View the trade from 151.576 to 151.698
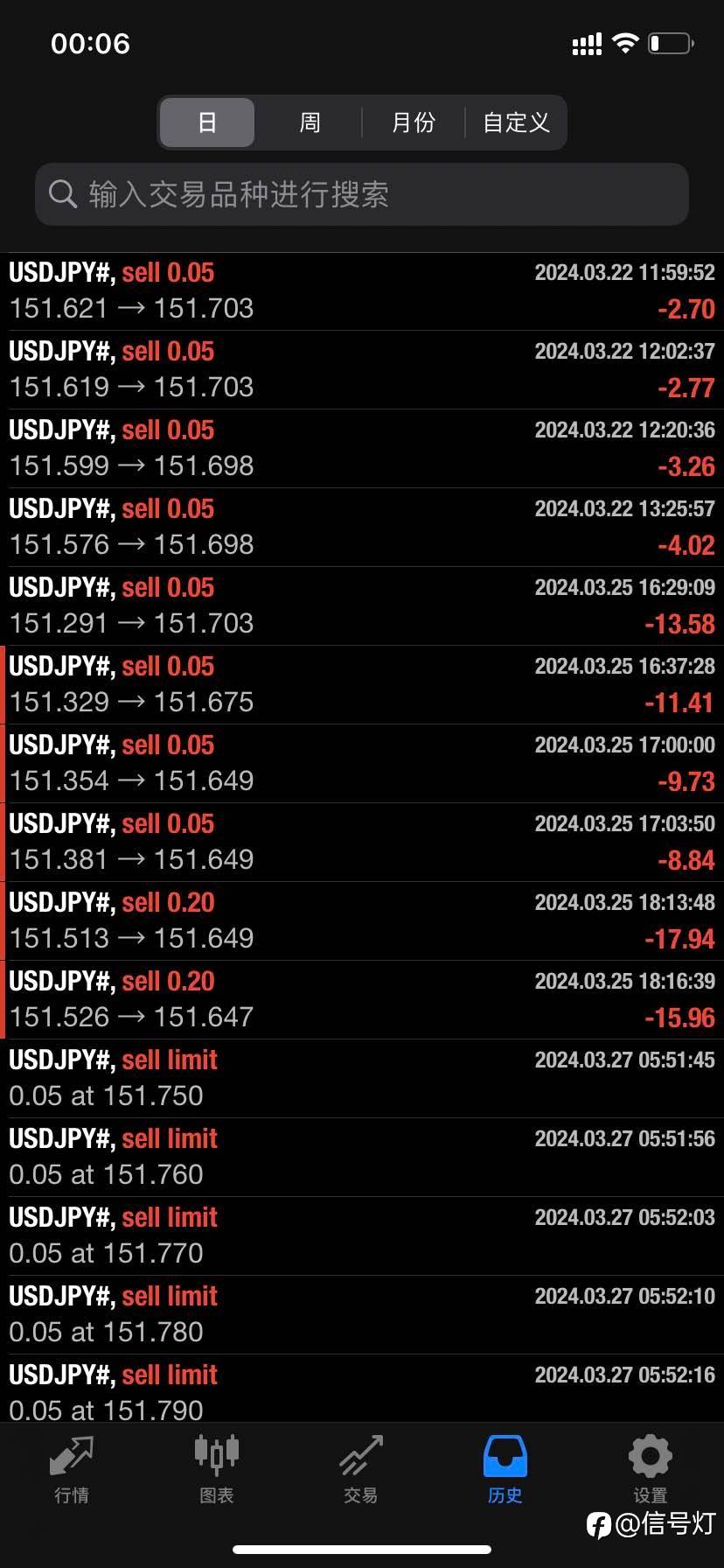 coord(362,528)
